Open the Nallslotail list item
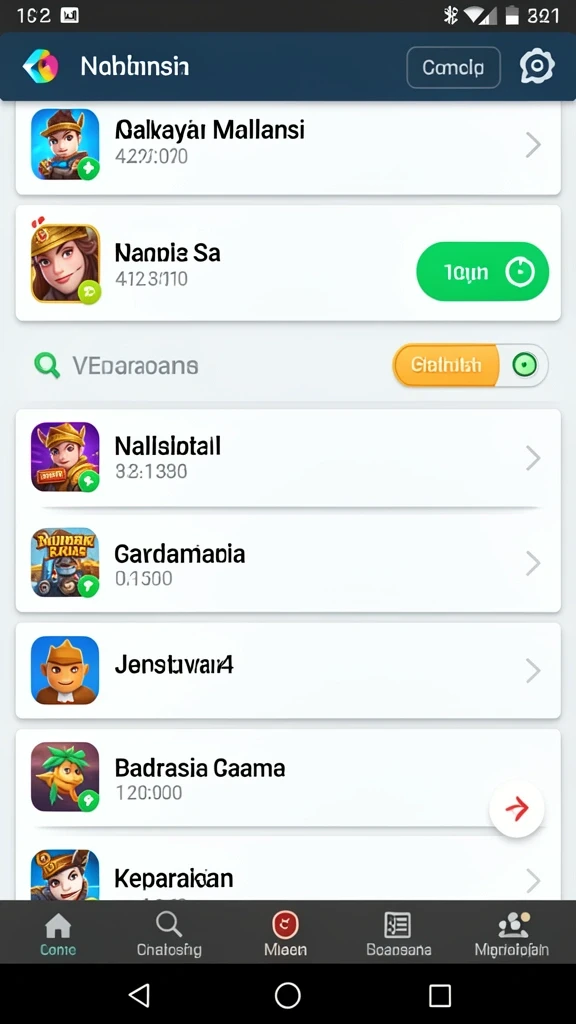Image resolution: width=576 pixels, height=1024 pixels. pyautogui.click(x=288, y=458)
